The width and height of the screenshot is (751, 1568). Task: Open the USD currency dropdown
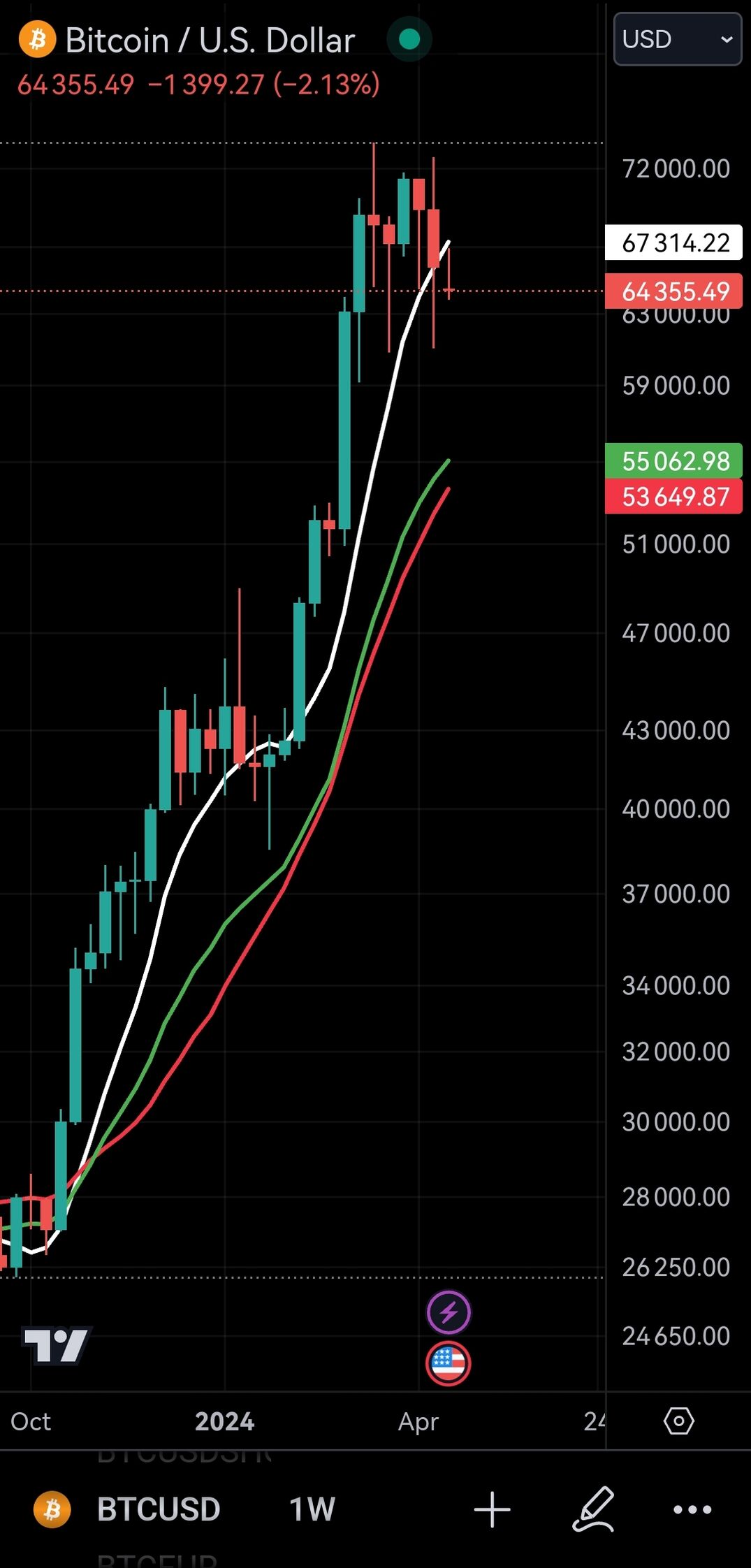click(676, 40)
